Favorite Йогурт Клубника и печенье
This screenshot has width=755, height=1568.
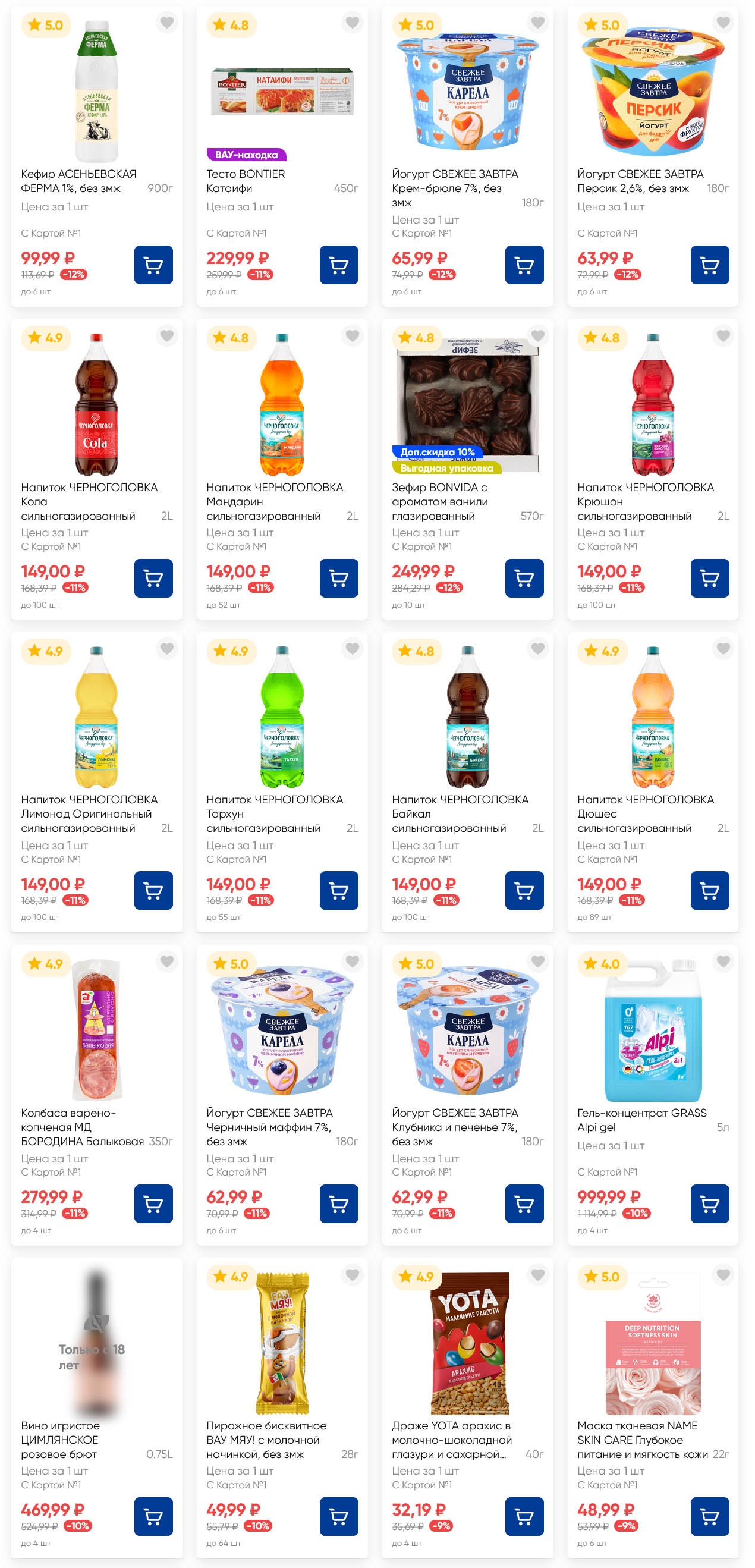538,961
